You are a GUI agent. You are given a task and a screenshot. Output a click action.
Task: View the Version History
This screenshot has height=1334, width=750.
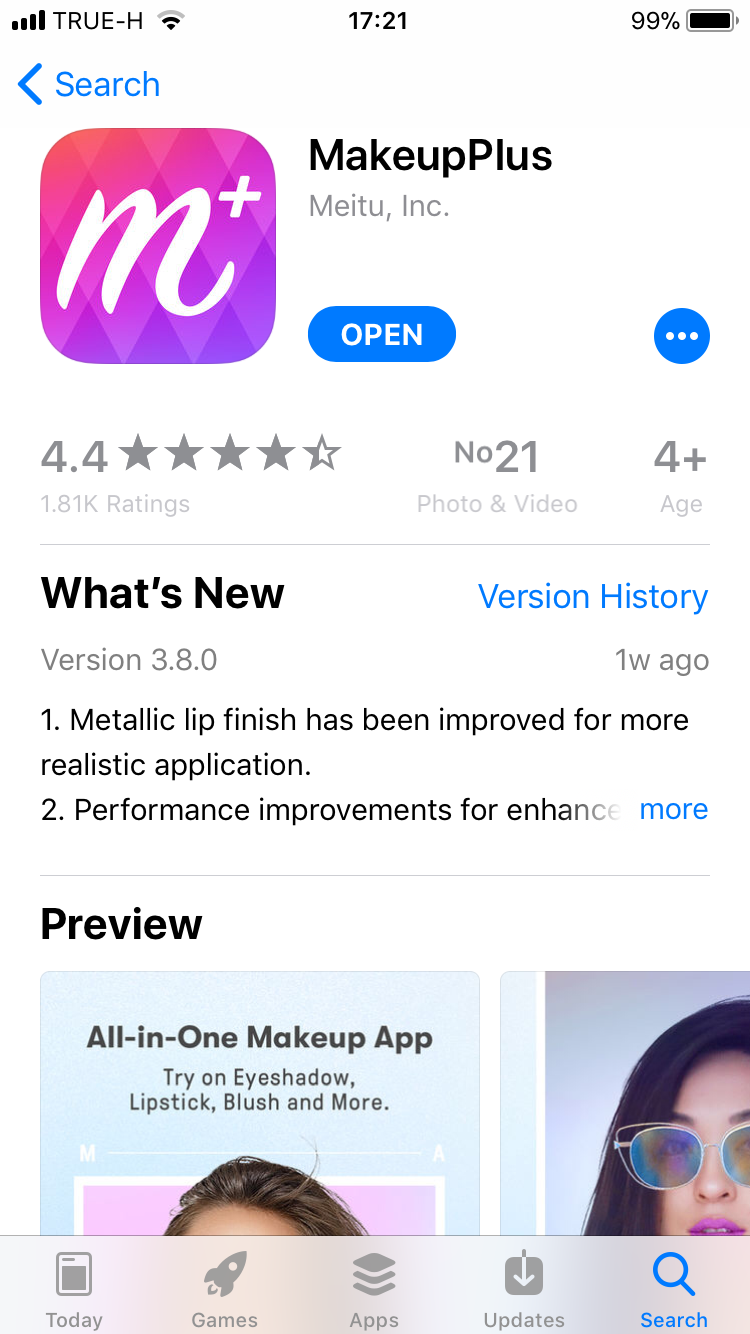[592, 596]
